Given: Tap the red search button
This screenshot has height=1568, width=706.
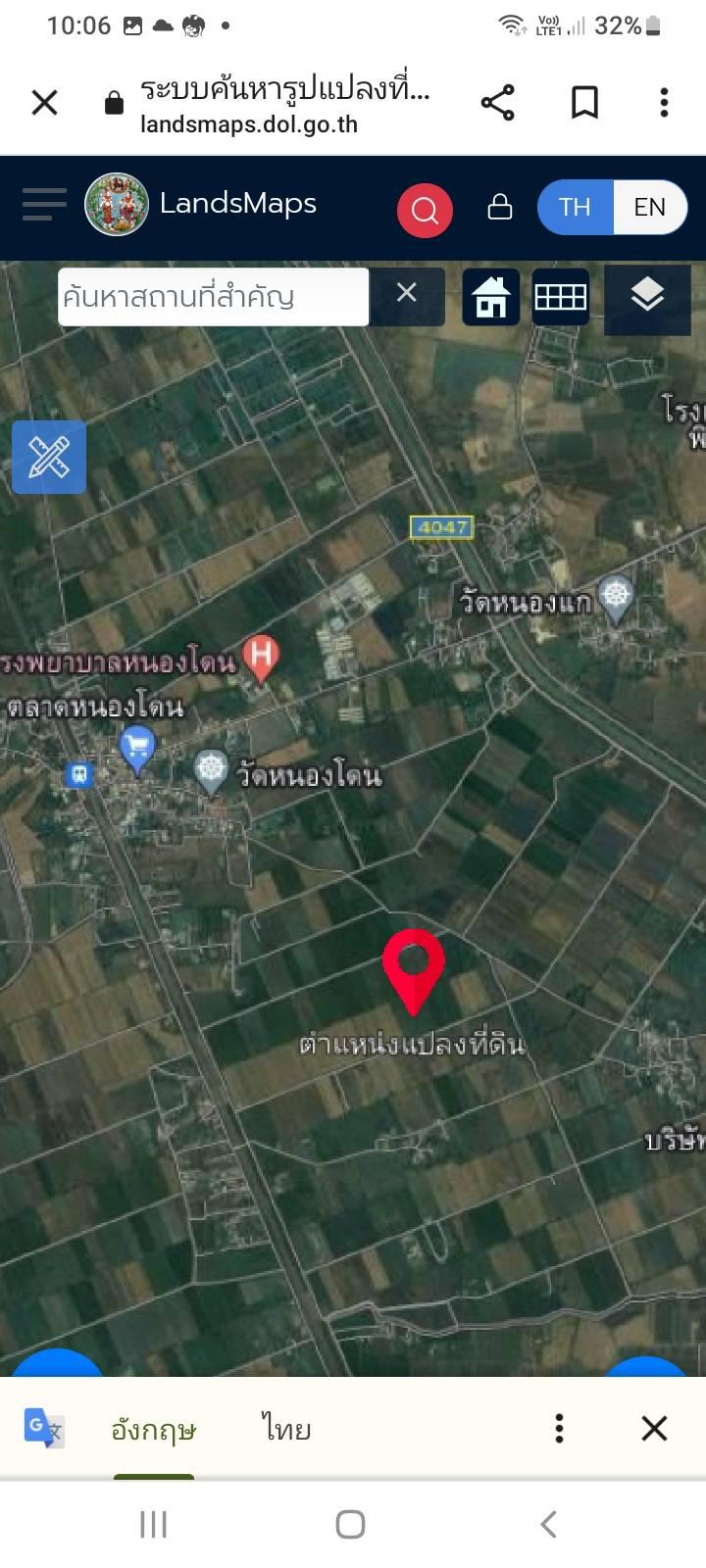Looking at the screenshot, I should [x=425, y=210].
